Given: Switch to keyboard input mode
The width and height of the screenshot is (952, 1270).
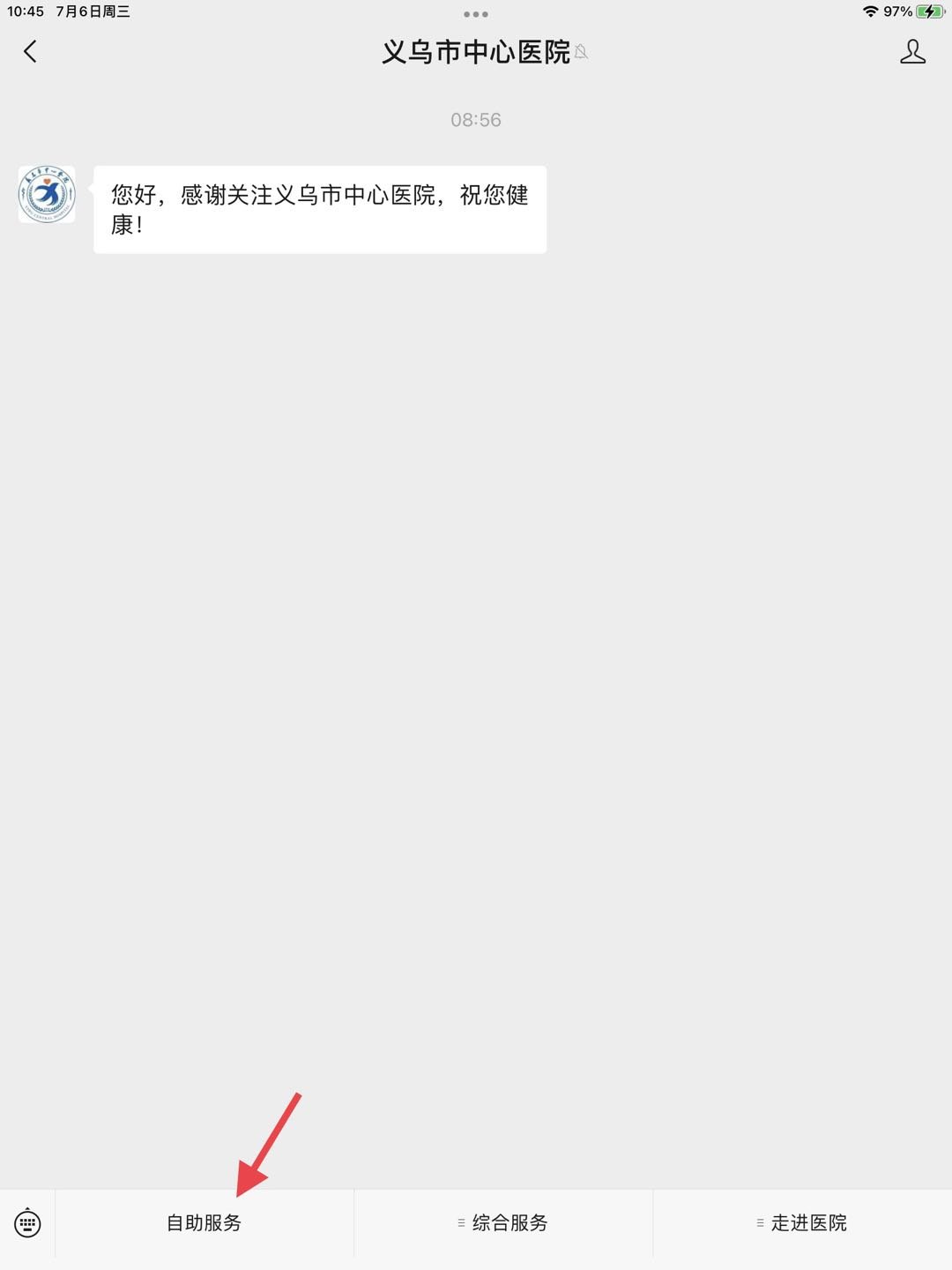Looking at the screenshot, I should pos(27,1223).
